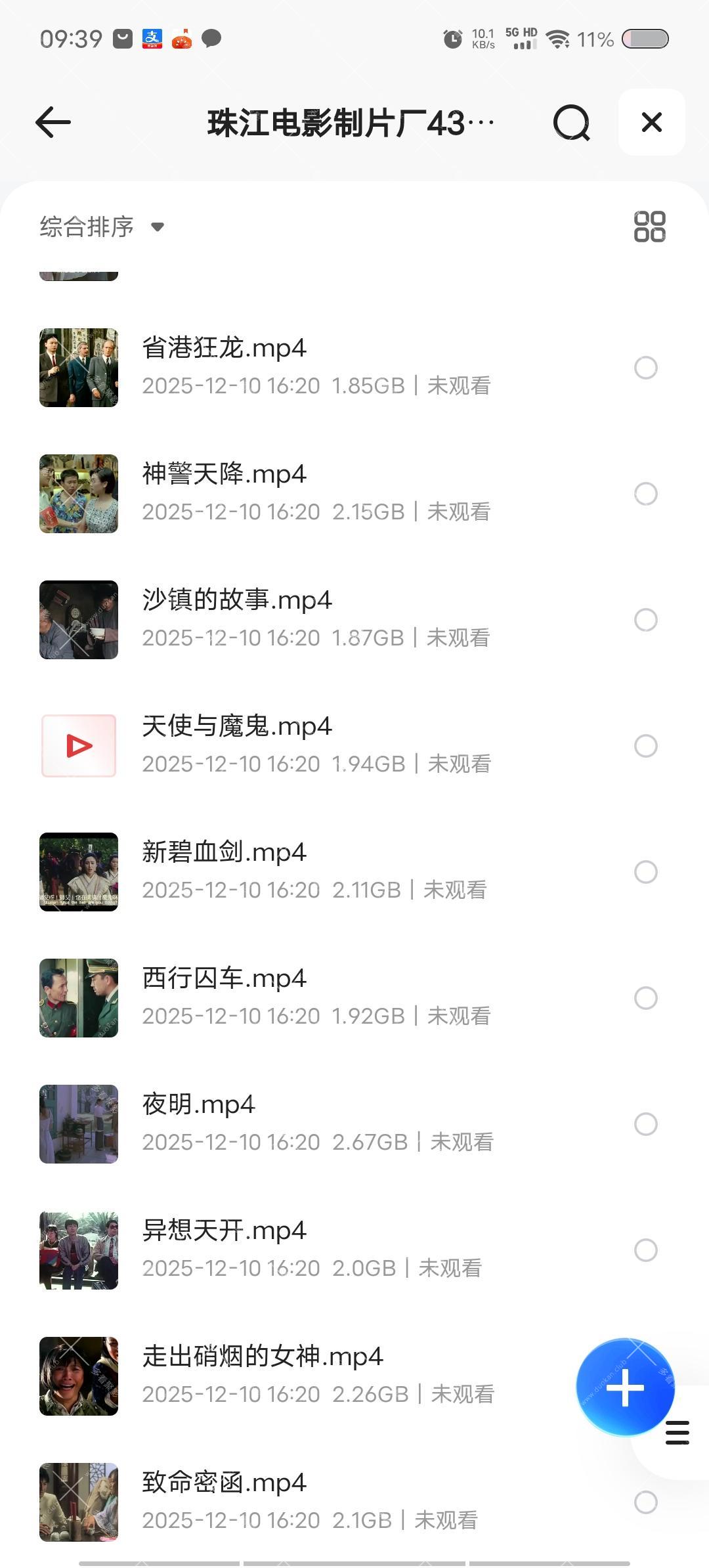Play the video 新碧血剑.mp4
Viewport: 709px width, 1568px height.
pos(225,852)
